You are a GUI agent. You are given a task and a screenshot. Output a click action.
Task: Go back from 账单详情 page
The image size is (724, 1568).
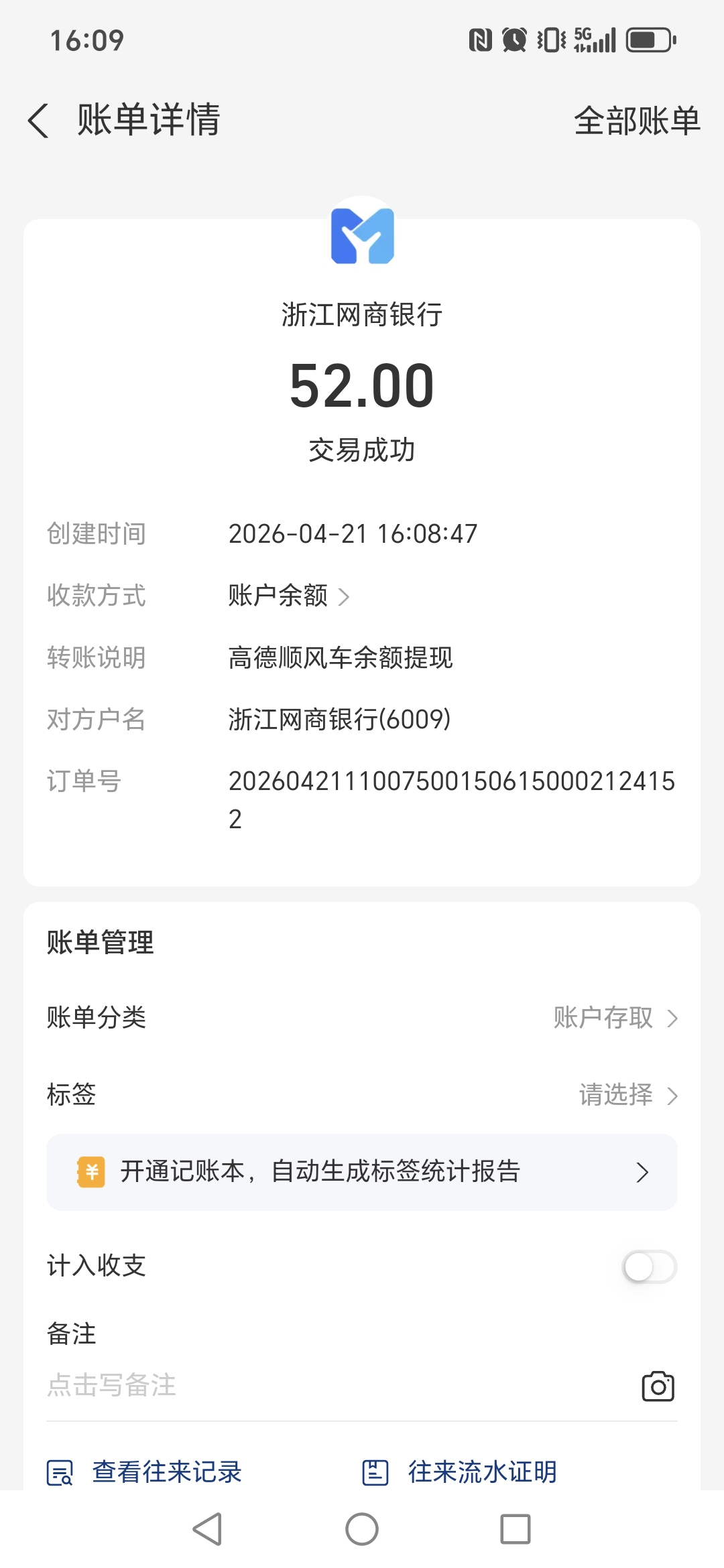coord(39,121)
